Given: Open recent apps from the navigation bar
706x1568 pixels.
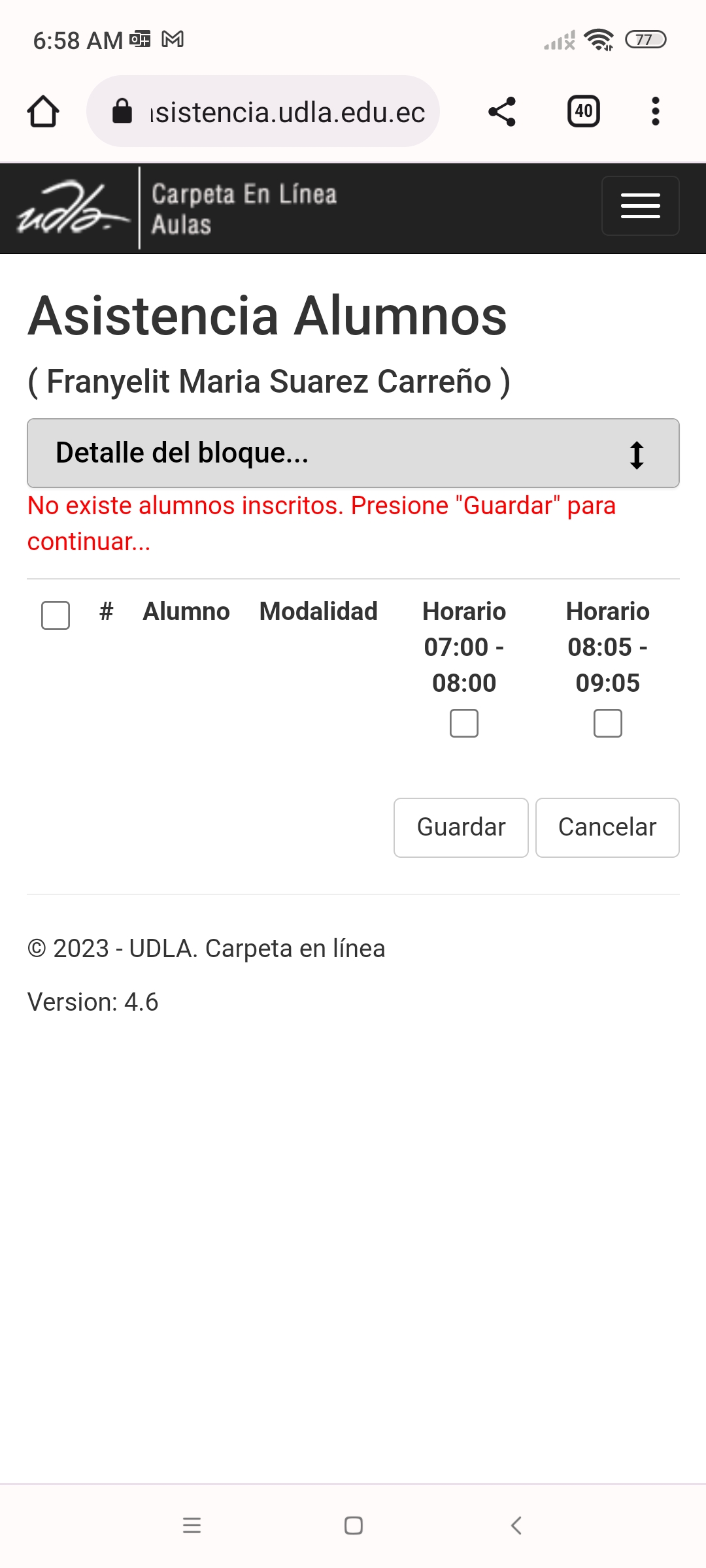Looking at the screenshot, I should pyautogui.click(x=192, y=1526).
